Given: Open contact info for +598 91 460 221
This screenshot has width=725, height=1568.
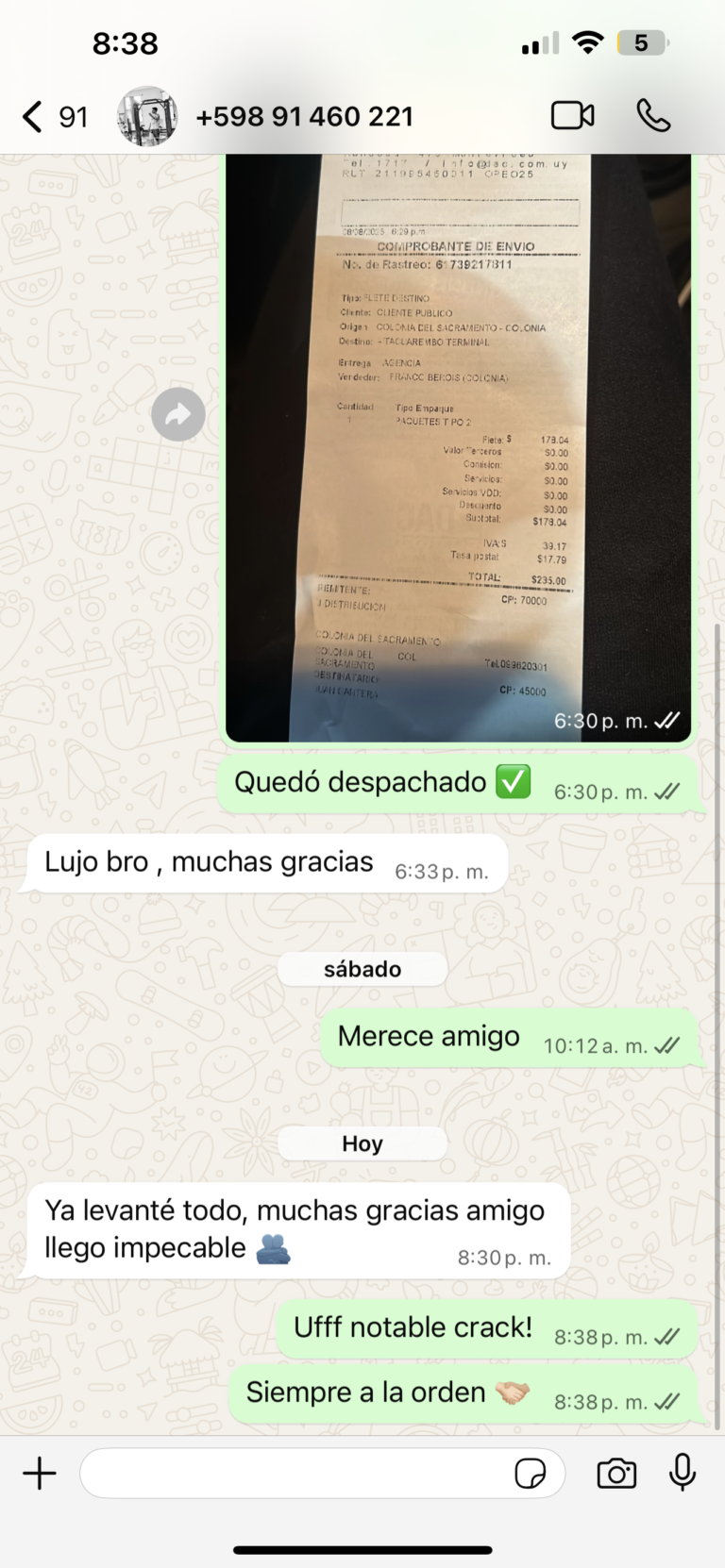Looking at the screenshot, I should [304, 117].
